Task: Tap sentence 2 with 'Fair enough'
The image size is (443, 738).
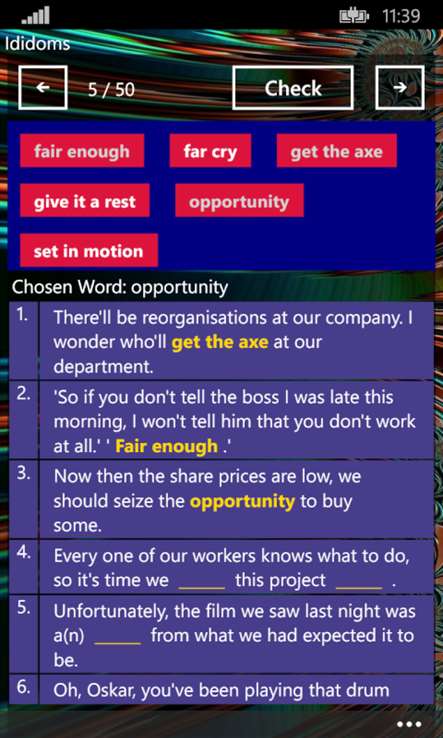Action: click(221, 420)
